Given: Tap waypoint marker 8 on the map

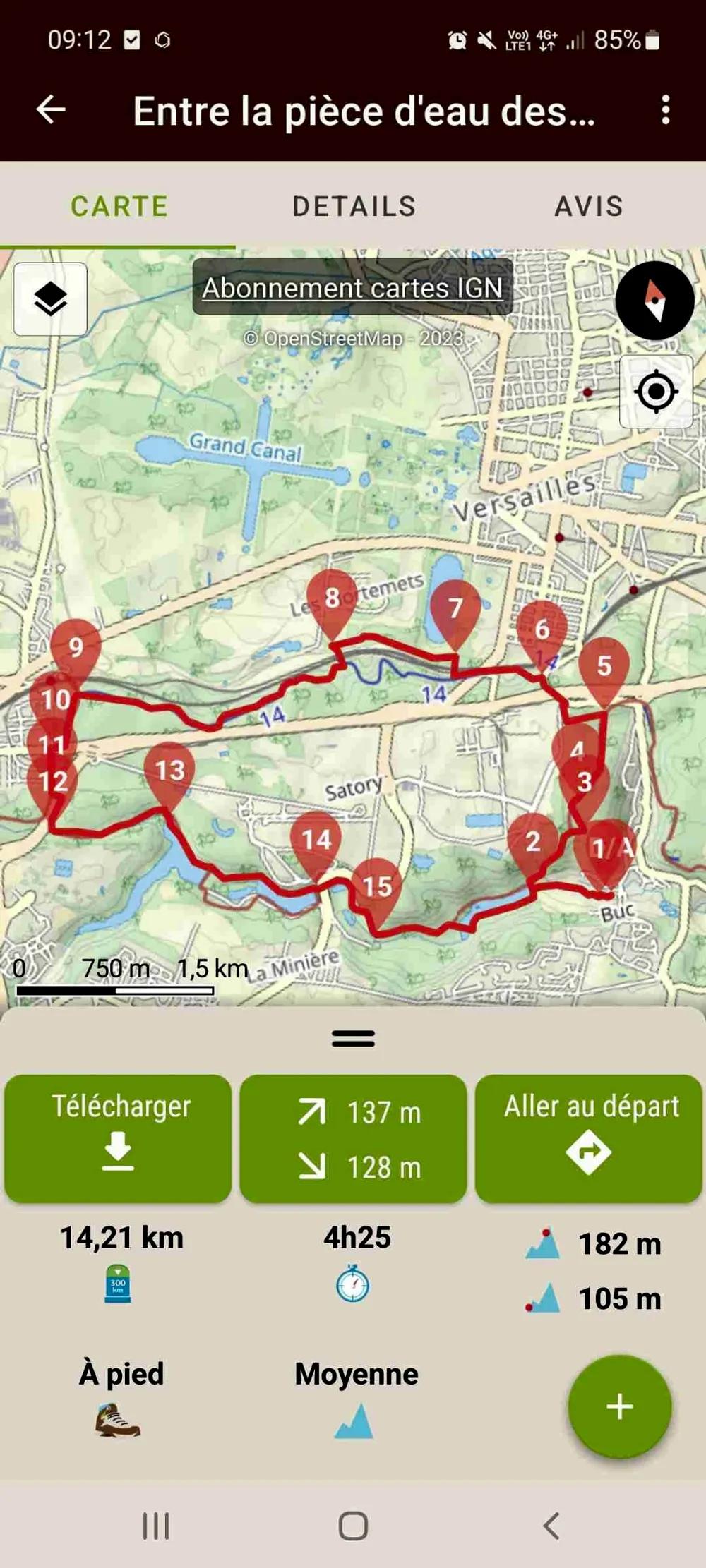Looking at the screenshot, I should tap(332, 600).
